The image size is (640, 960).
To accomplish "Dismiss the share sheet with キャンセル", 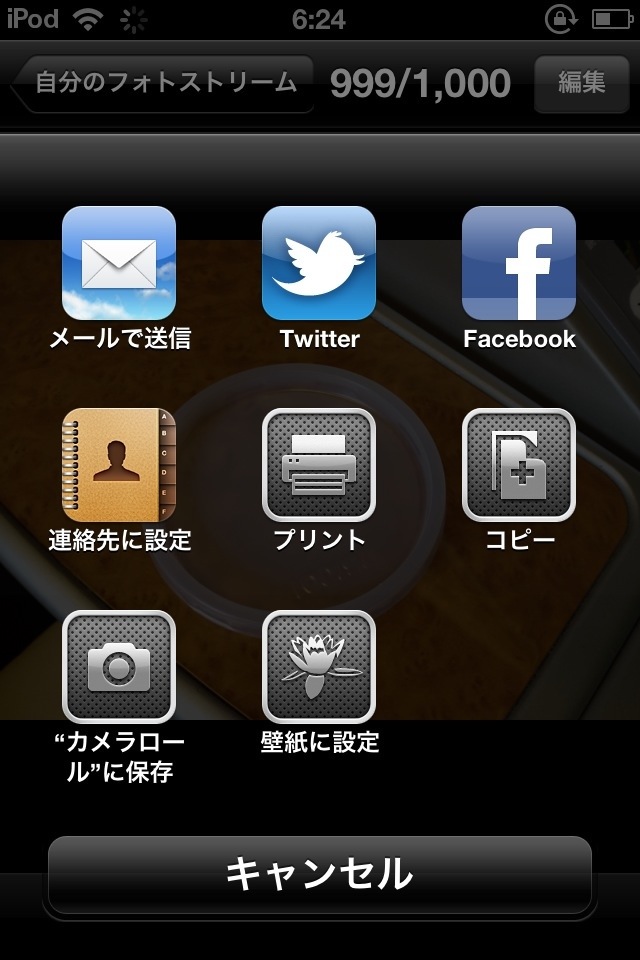I will [x=319, y=874].
